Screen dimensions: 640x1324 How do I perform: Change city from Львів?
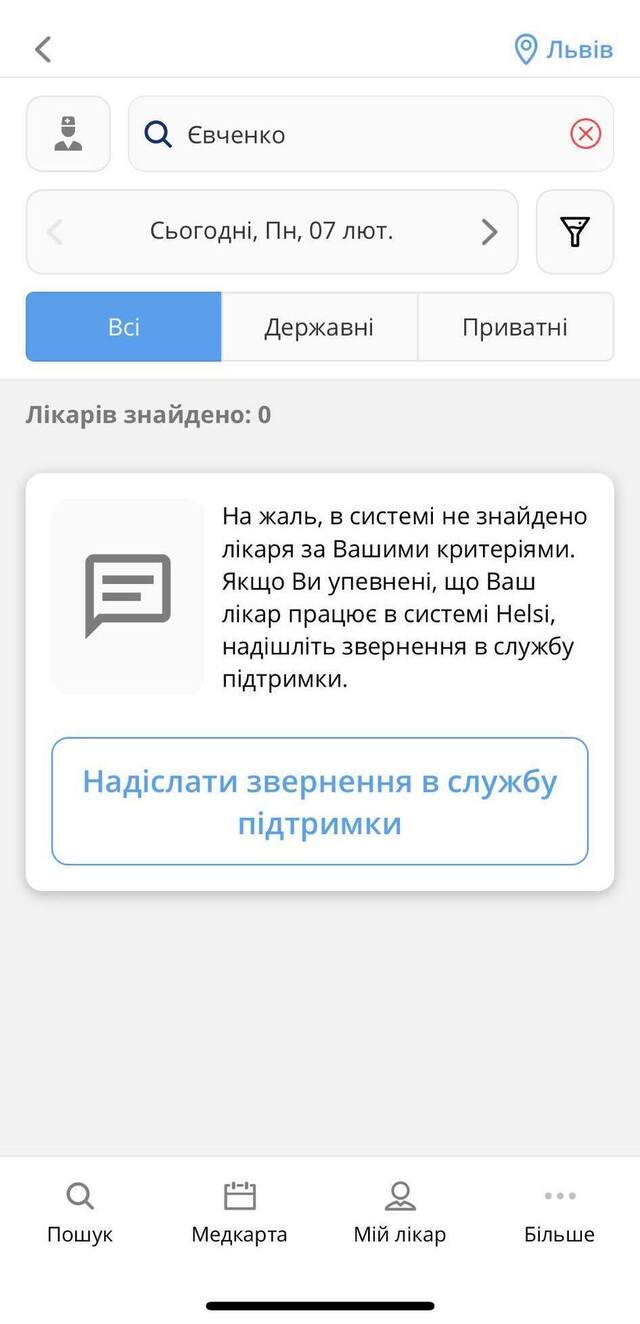point(563,49)
